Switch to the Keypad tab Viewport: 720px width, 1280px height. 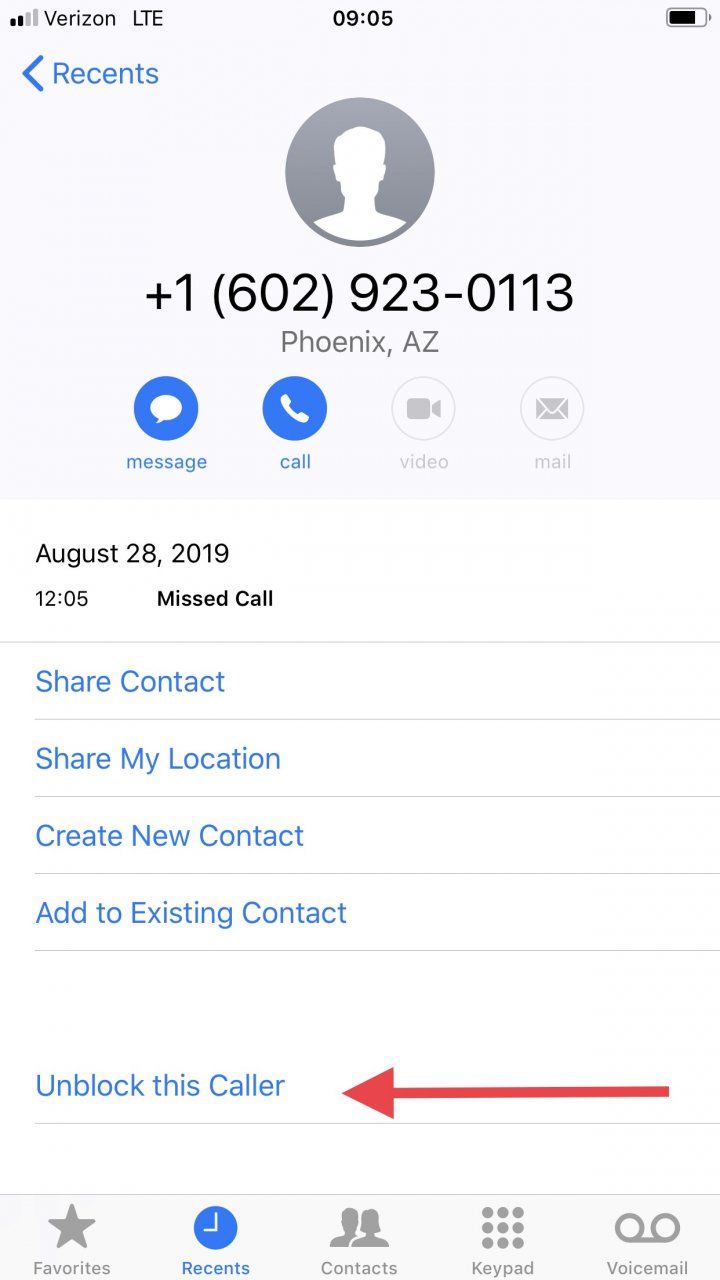pyautogui.click(x=503, y=1239)
